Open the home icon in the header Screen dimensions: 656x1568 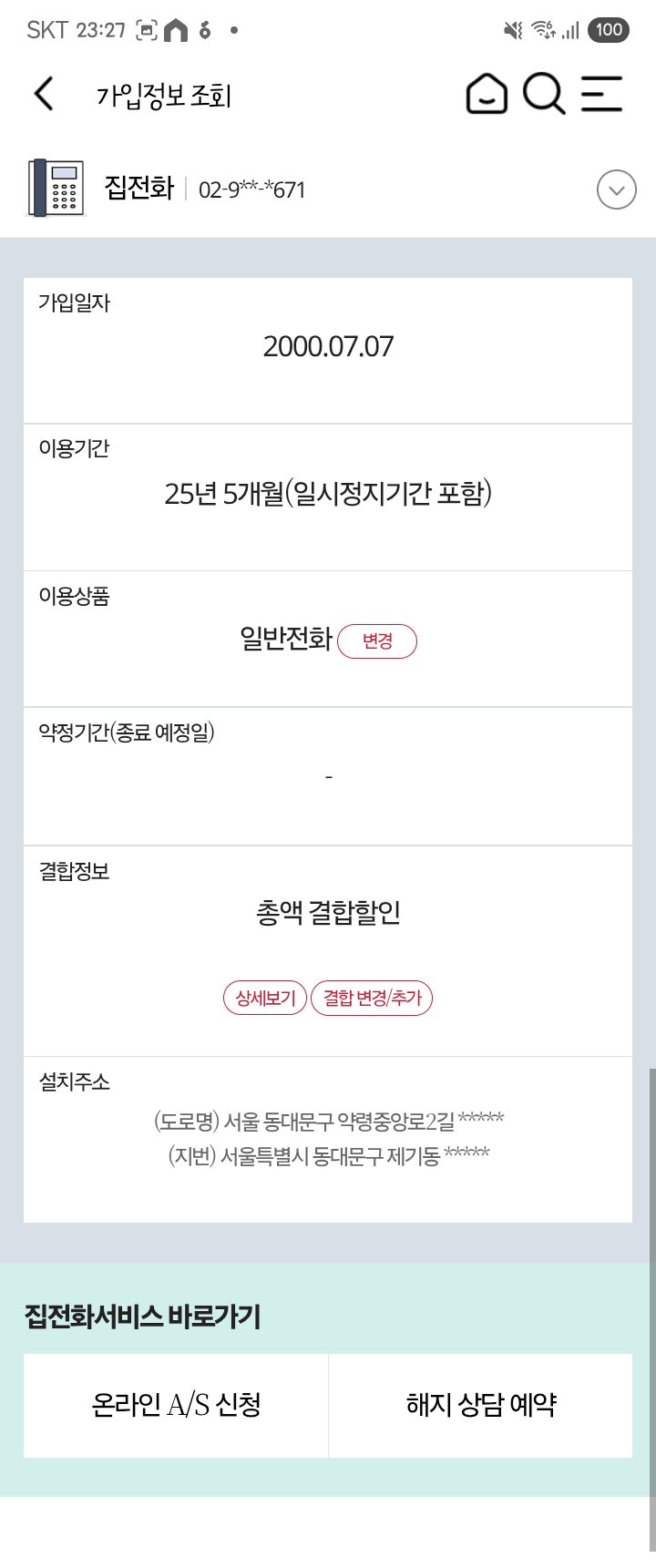click(487, 94)
